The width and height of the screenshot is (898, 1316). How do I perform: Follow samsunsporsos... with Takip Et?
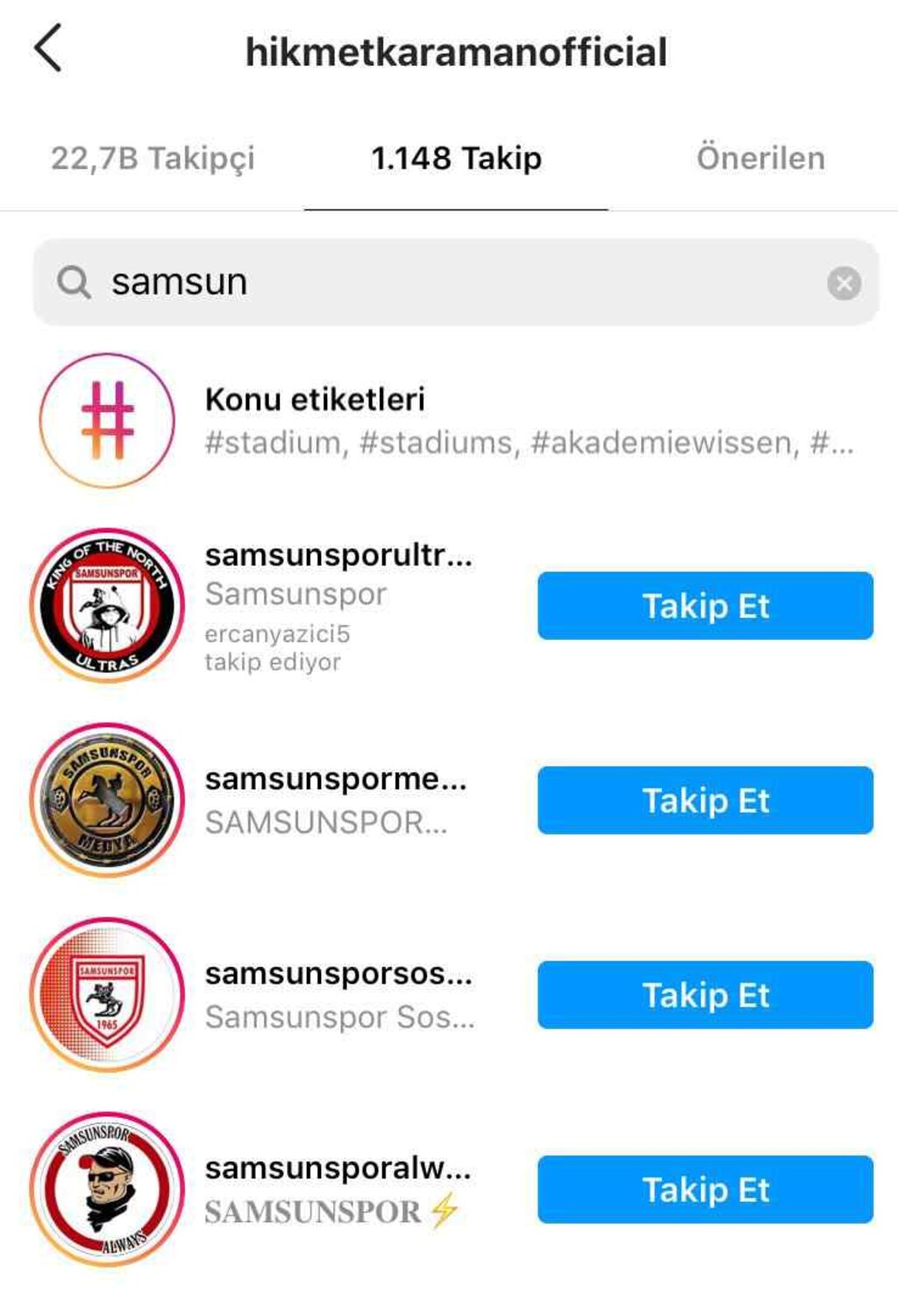[705, 995]
